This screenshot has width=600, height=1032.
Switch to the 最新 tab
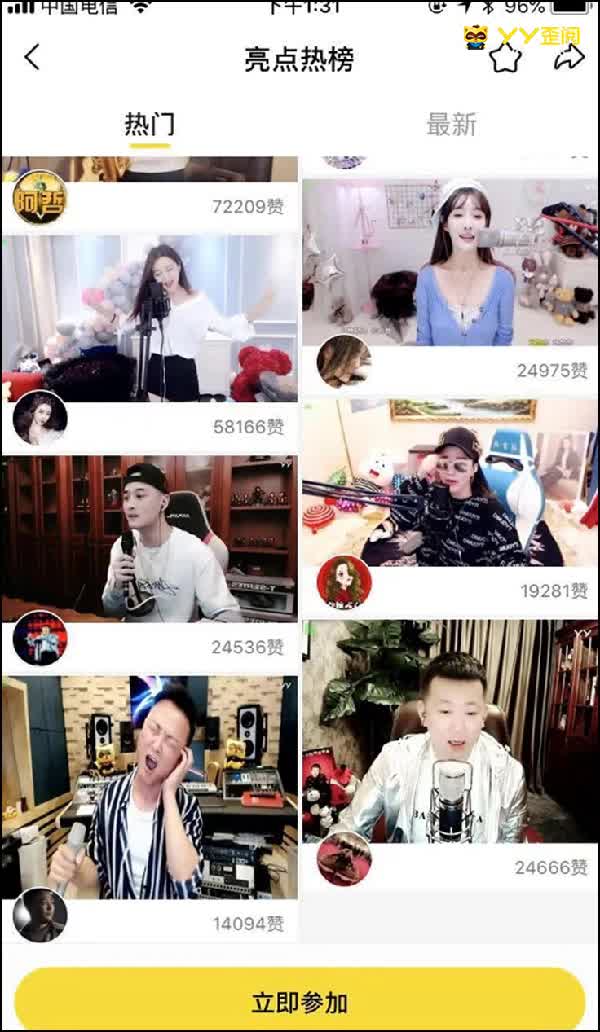pyautogui.click(x=451, y=125)
